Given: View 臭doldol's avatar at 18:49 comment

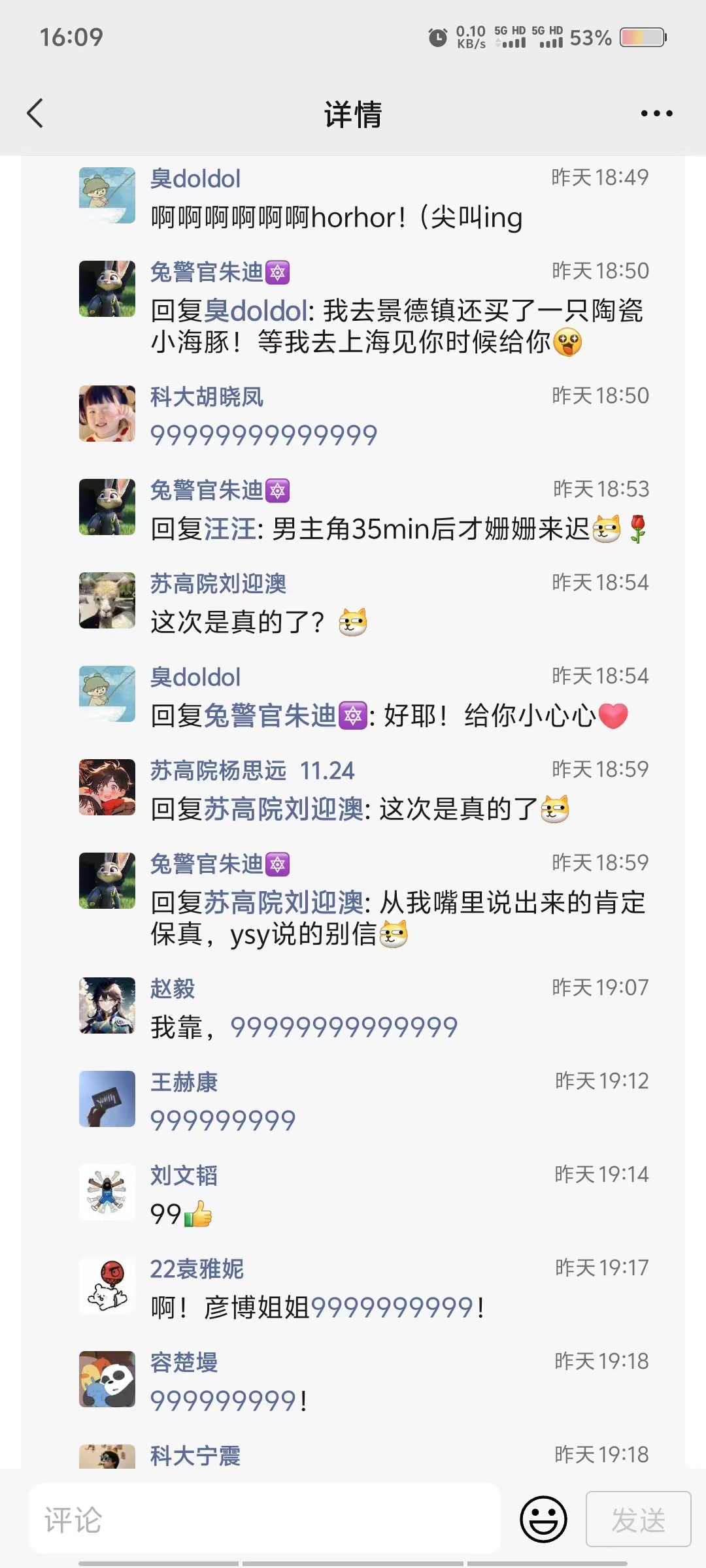Looking at the screenshot, I should (x=107, y=195).
